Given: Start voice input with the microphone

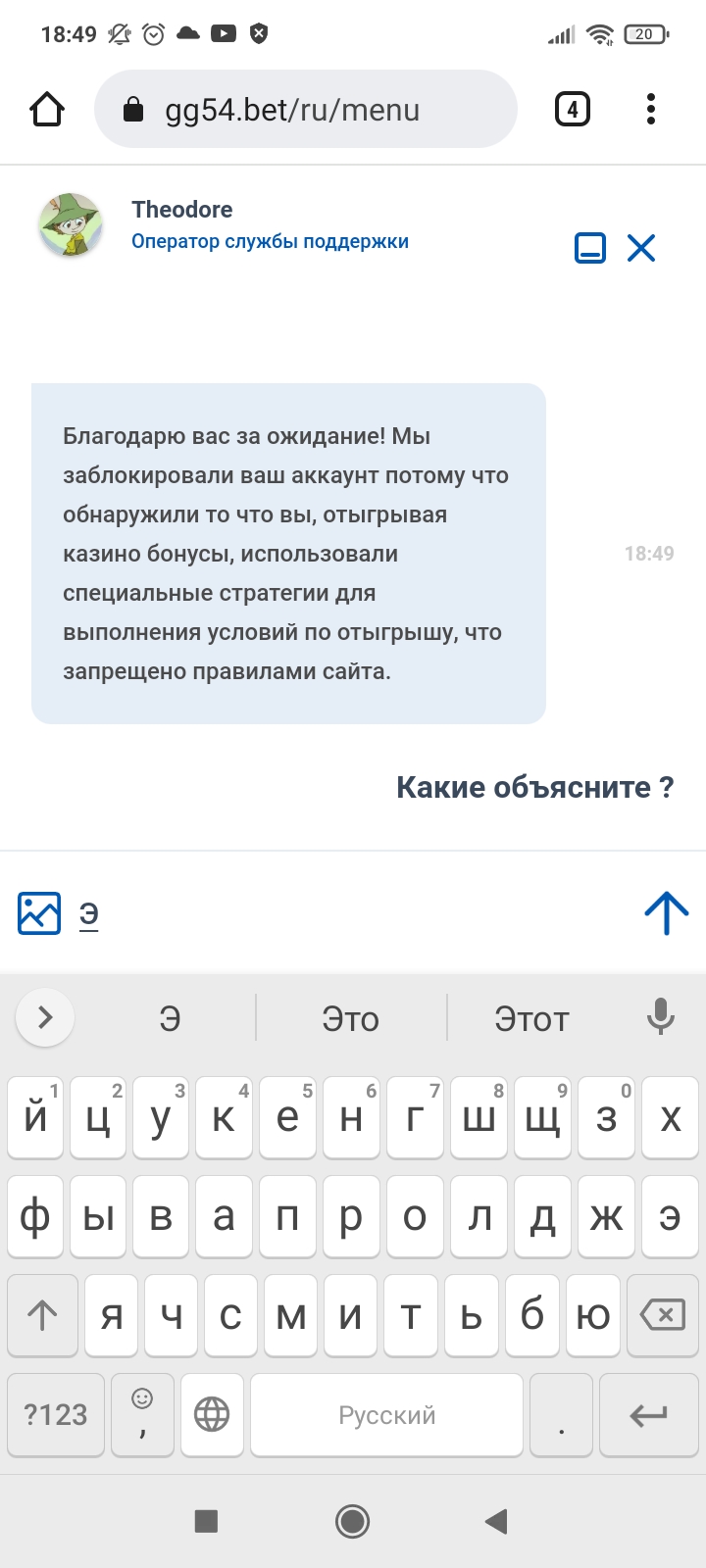Looking at the screenshot, I should tap(661, 1017).
